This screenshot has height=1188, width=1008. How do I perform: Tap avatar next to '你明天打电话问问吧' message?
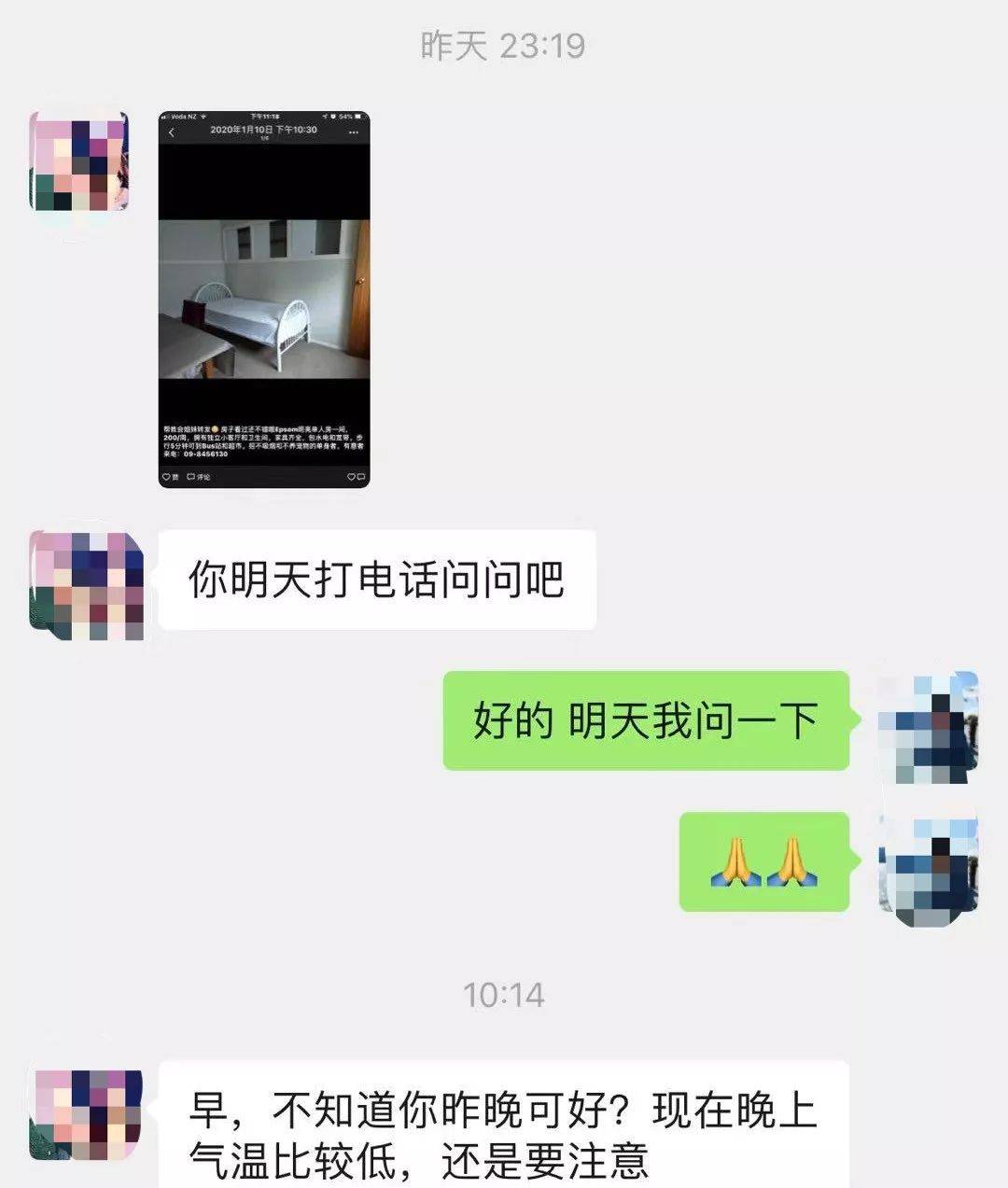click(86, 585)
